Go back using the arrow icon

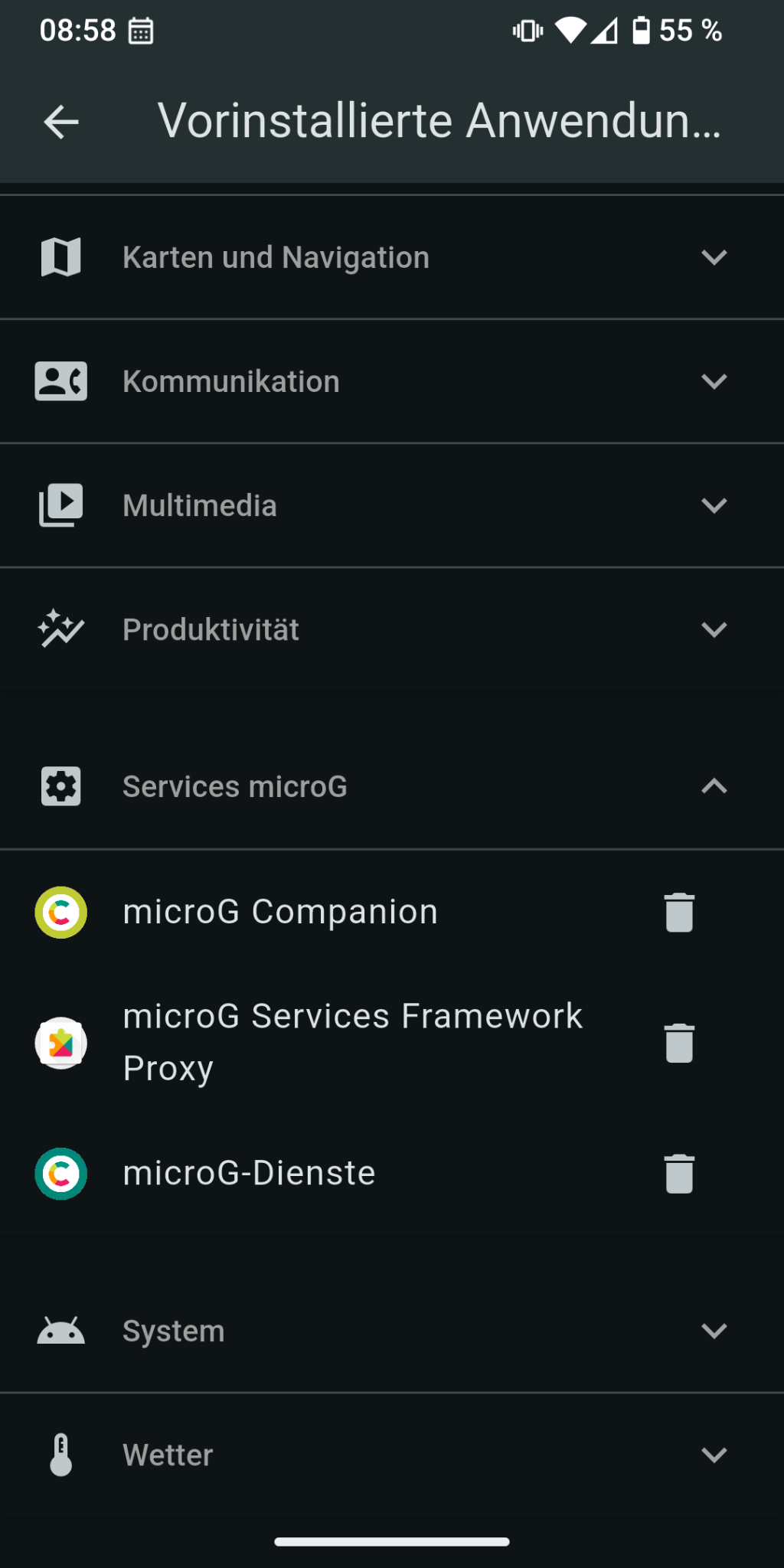61,122
